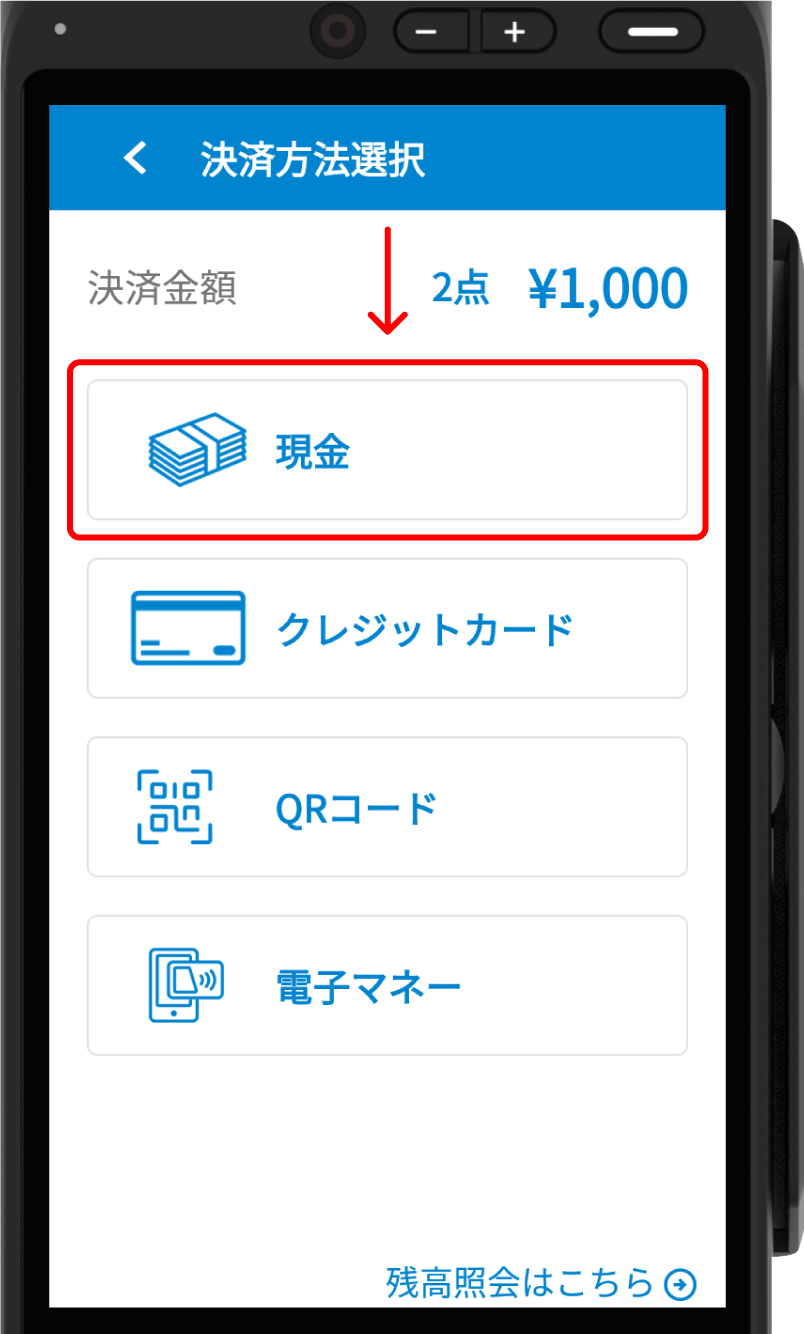Click the ¥1,000 payment amount
The height and width of the screenshot is (1334, 804).
[x=608, y=288]
